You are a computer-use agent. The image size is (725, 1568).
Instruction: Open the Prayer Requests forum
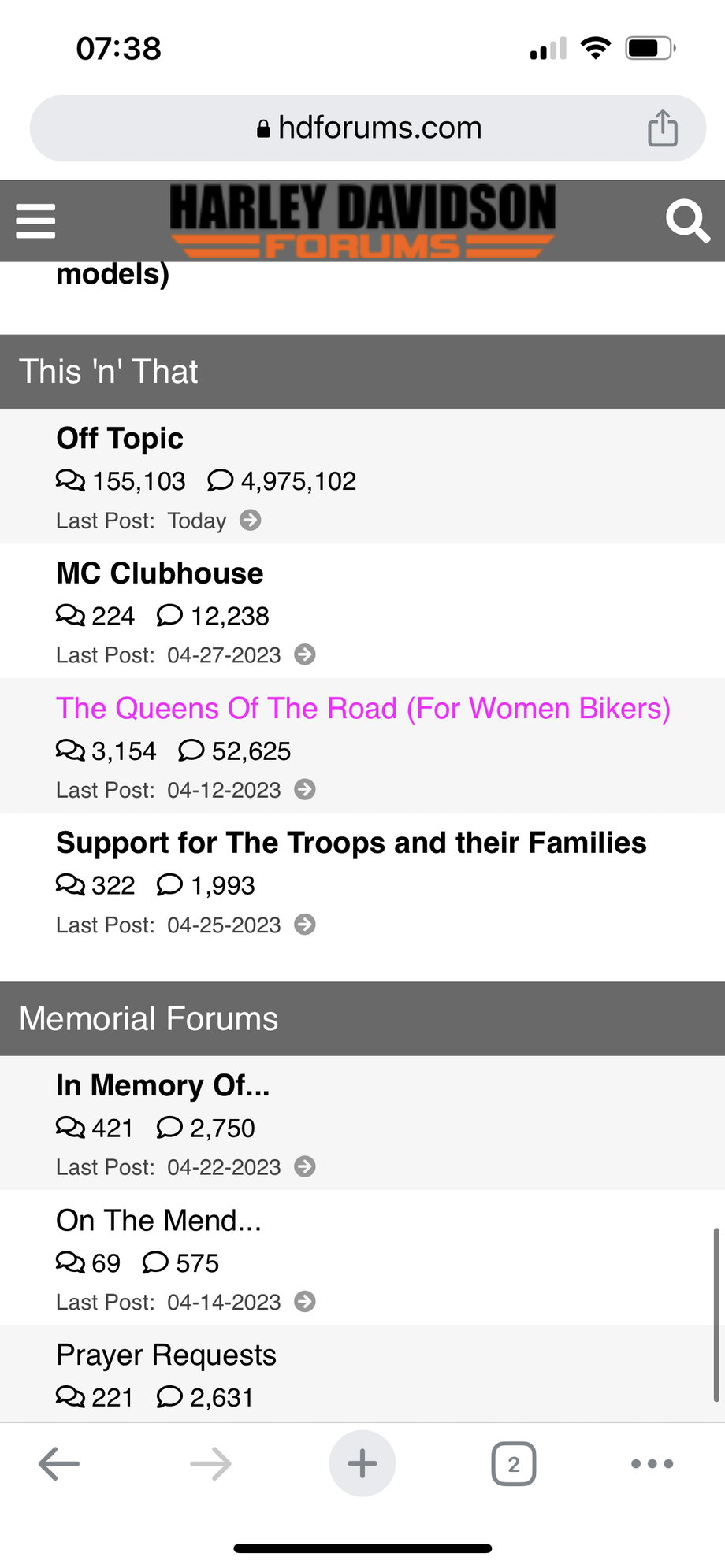point(166,1355)
